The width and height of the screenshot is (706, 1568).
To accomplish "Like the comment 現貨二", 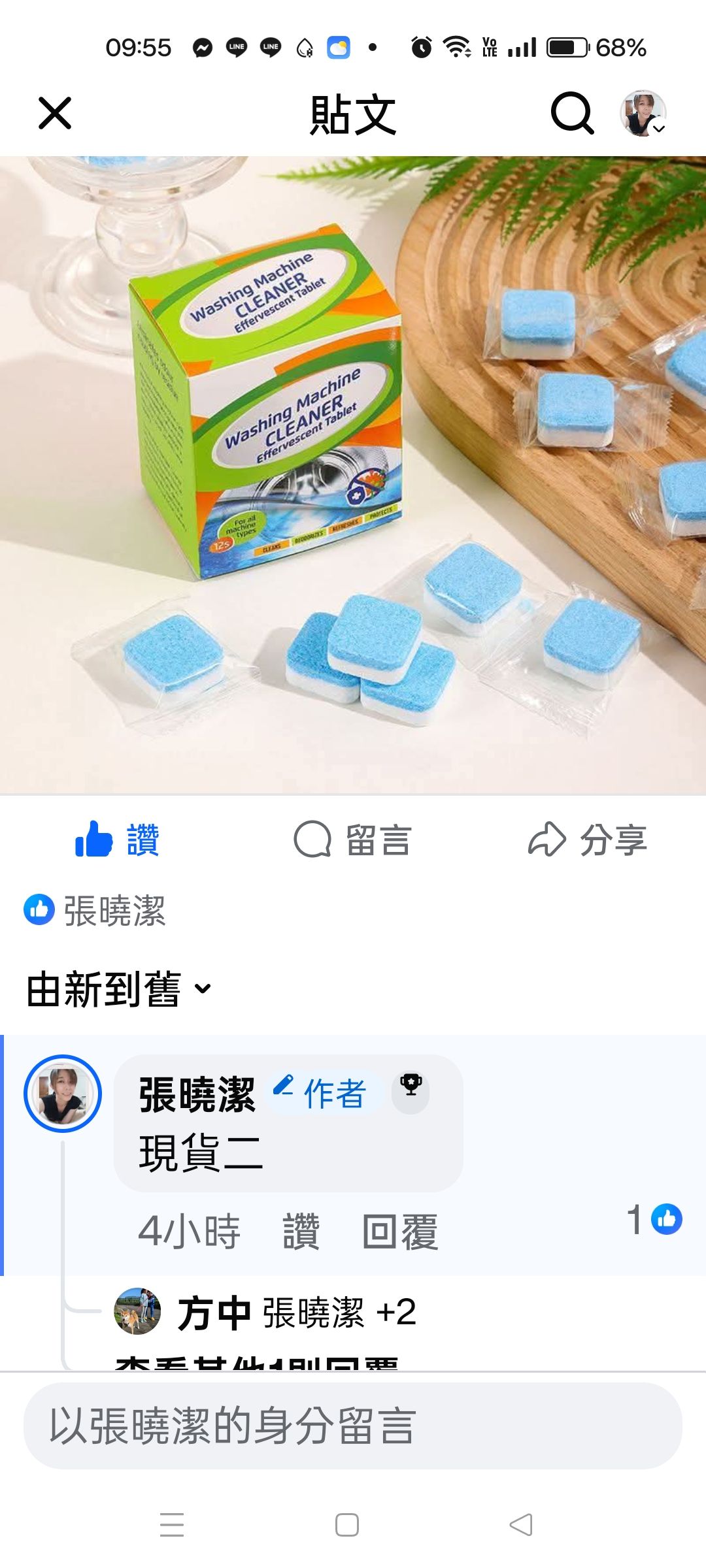I will [x=301, y=1232].
